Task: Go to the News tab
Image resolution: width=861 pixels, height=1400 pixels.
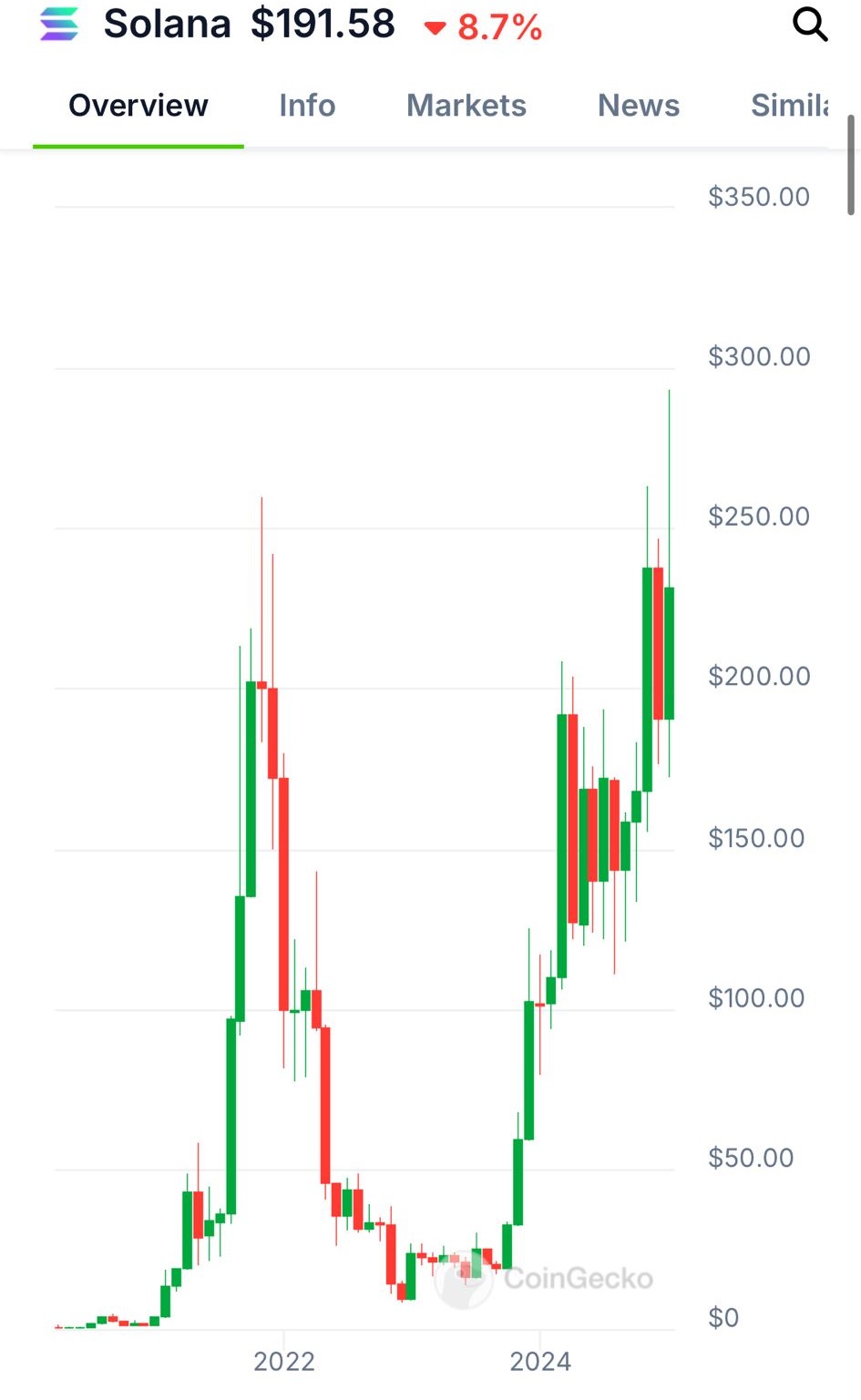Action: pos(639,106)
